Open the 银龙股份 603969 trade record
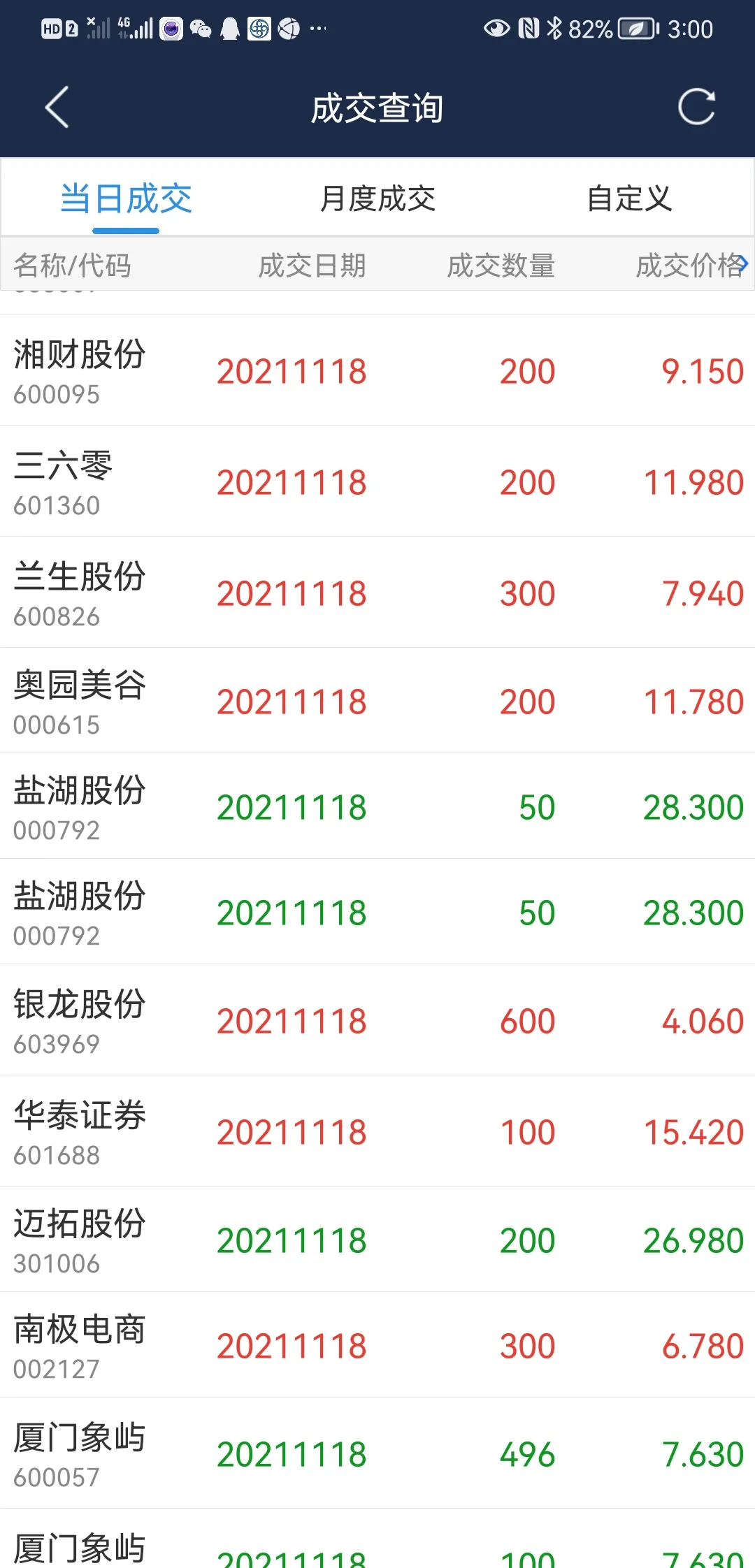 pos(377,1020)
